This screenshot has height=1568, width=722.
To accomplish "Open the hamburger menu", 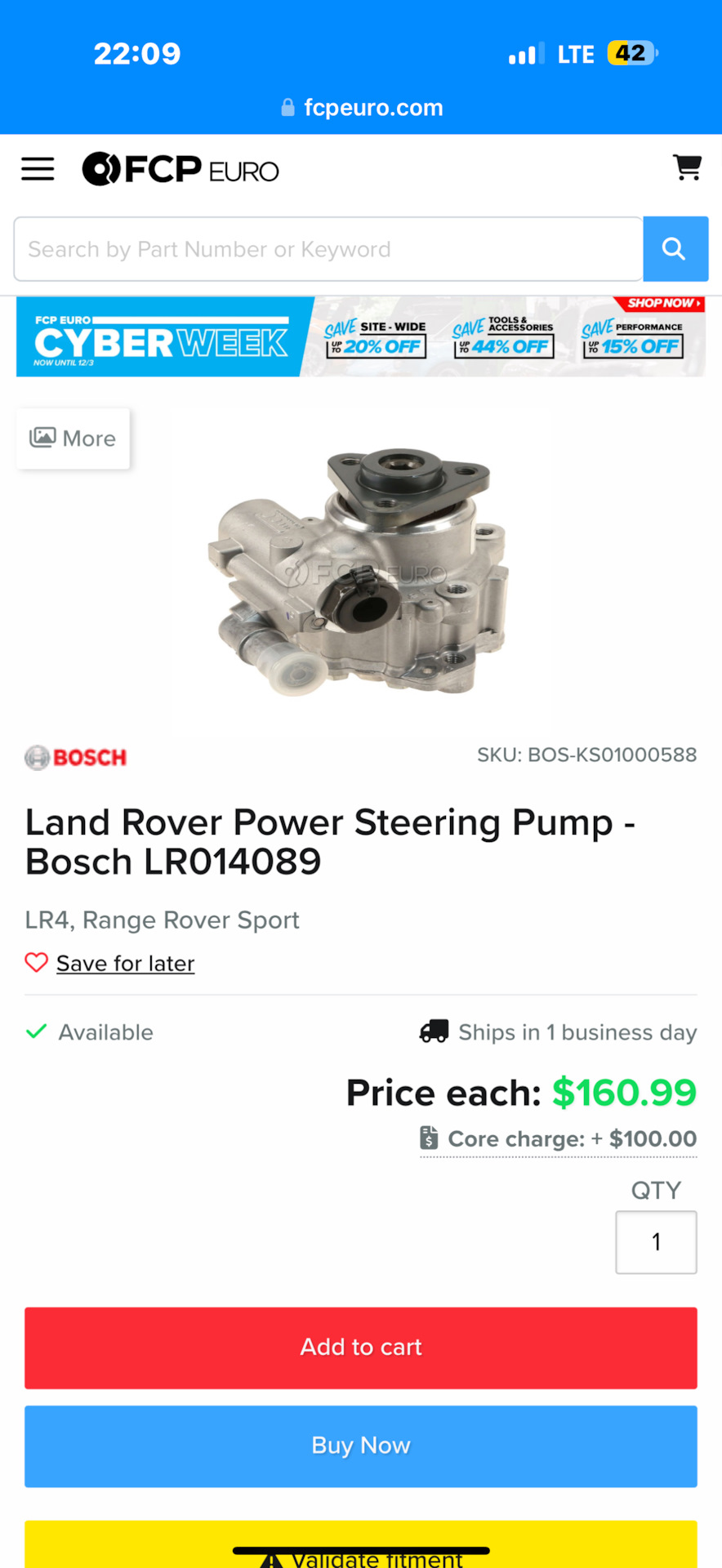I will pos(38,169).
